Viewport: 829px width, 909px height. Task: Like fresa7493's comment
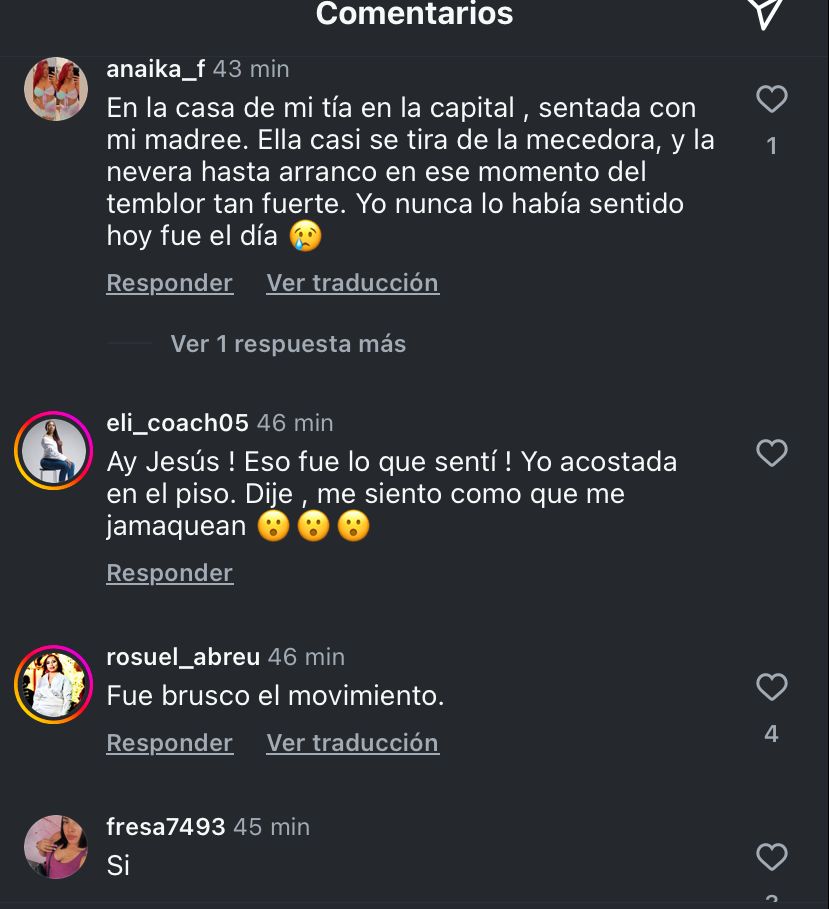point(771,857)
